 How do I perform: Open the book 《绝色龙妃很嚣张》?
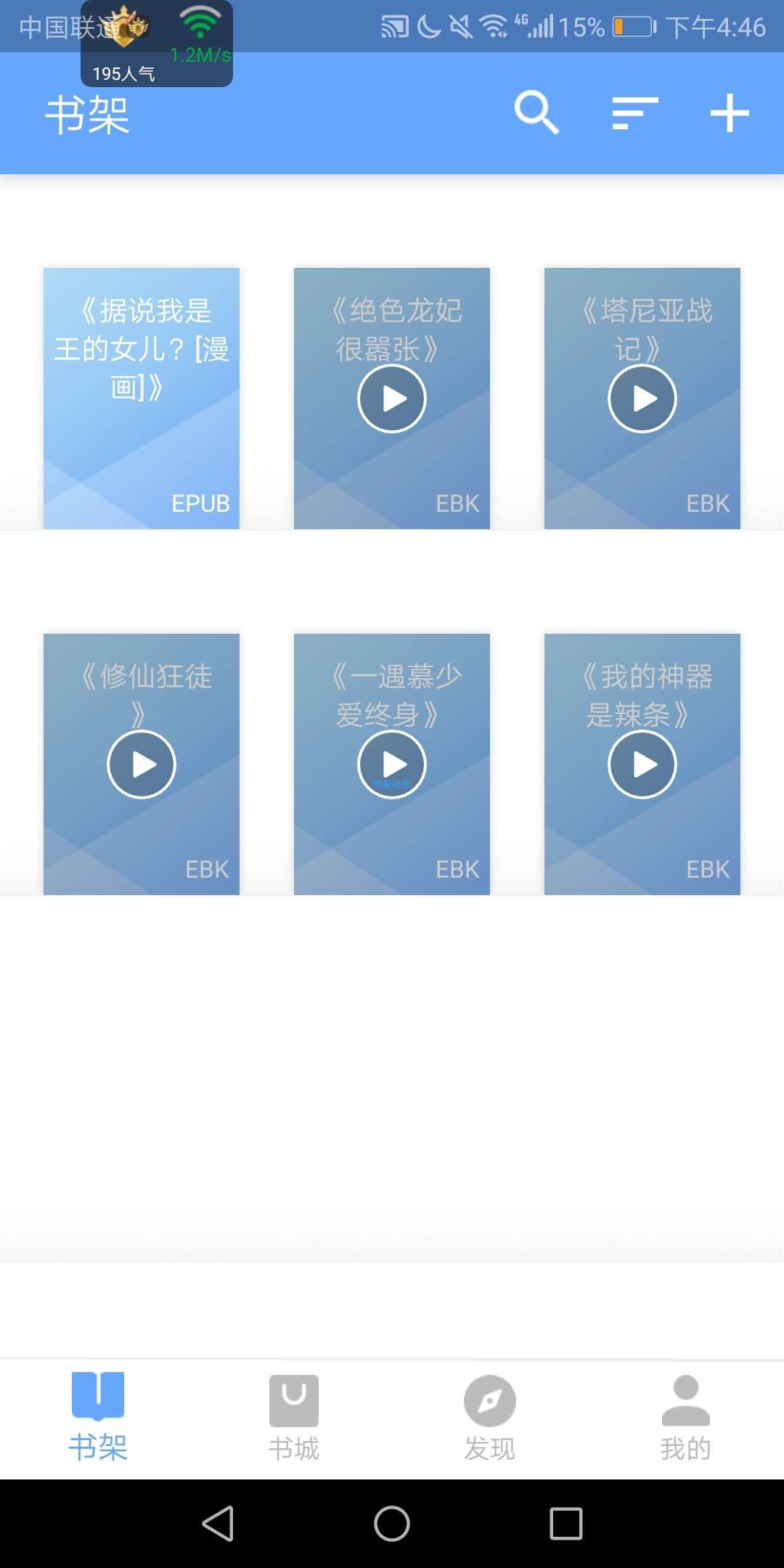point(392,399)
